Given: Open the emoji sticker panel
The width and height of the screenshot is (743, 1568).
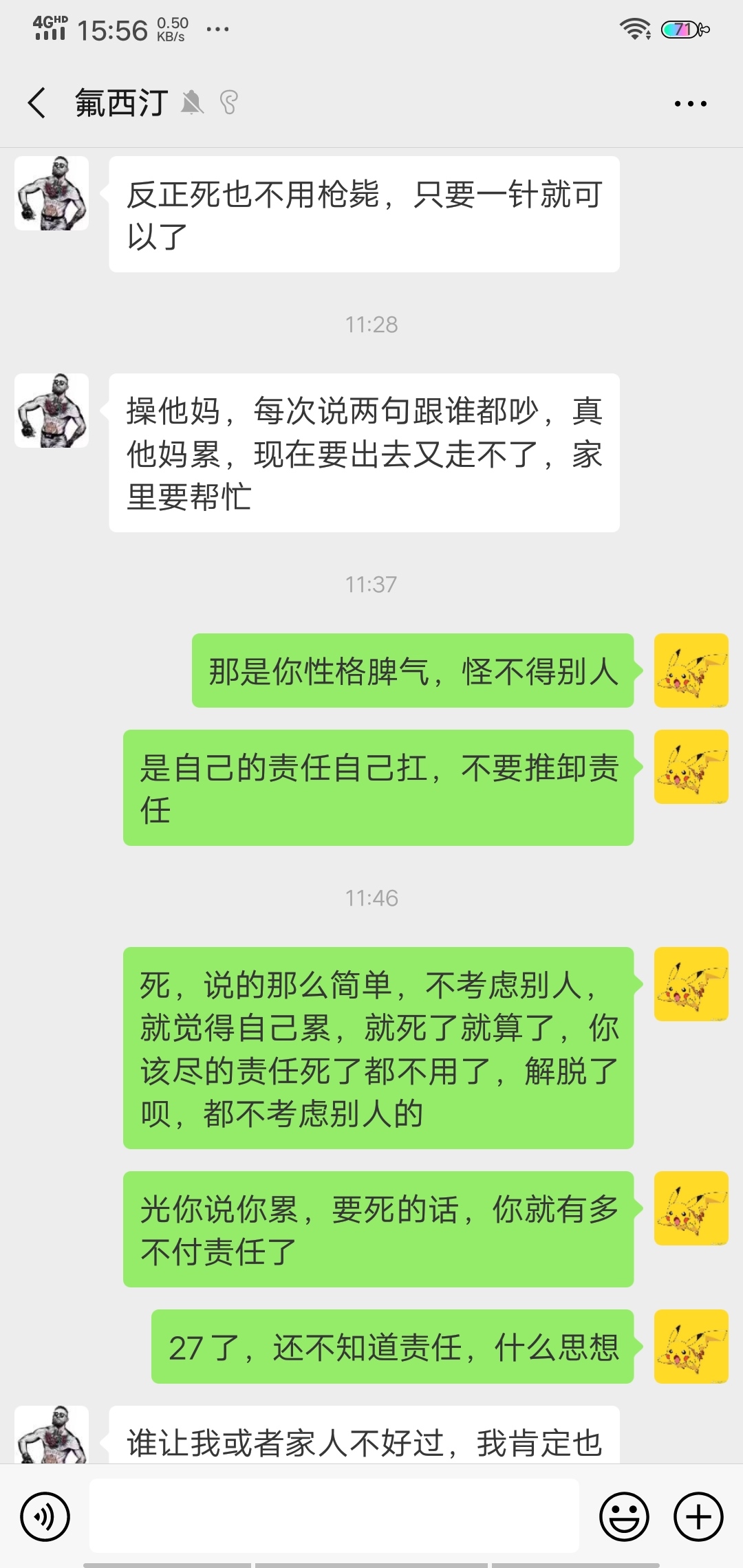Looking at the screenshot, I should click(x=624, y=1516).
